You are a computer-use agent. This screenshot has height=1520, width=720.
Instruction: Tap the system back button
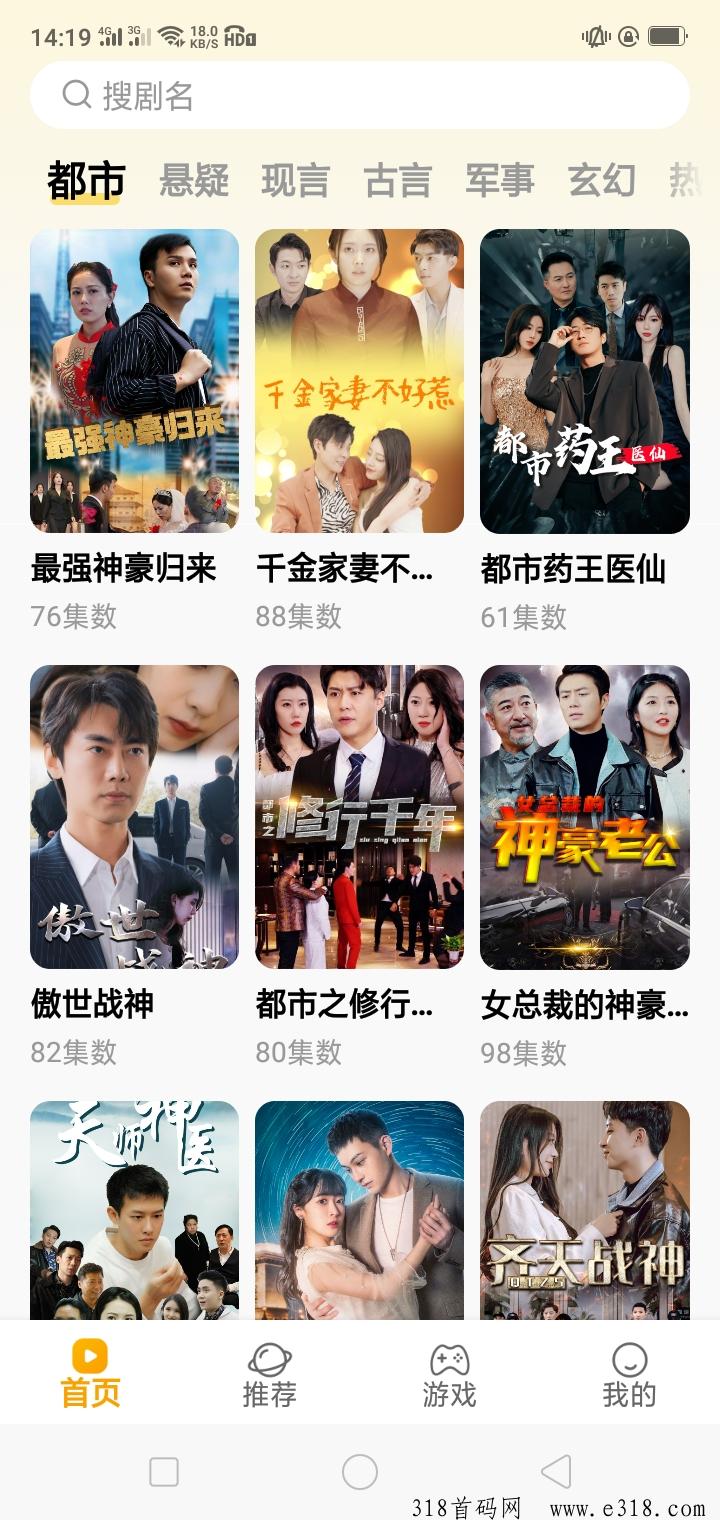[555, 1471]
